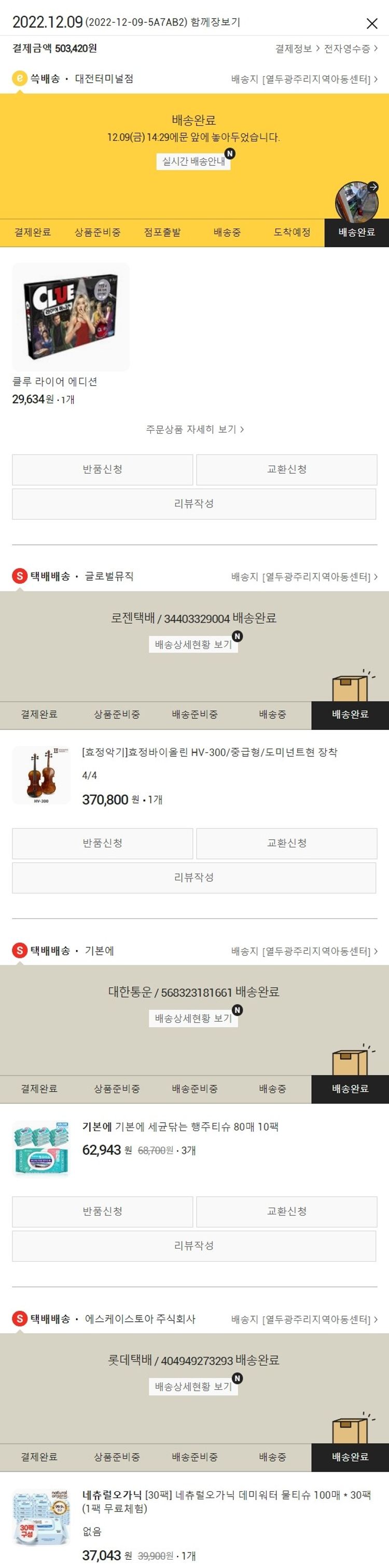Open the 효정바이올린 HV-300 product

pyautogui.click(x=209, y=752)
